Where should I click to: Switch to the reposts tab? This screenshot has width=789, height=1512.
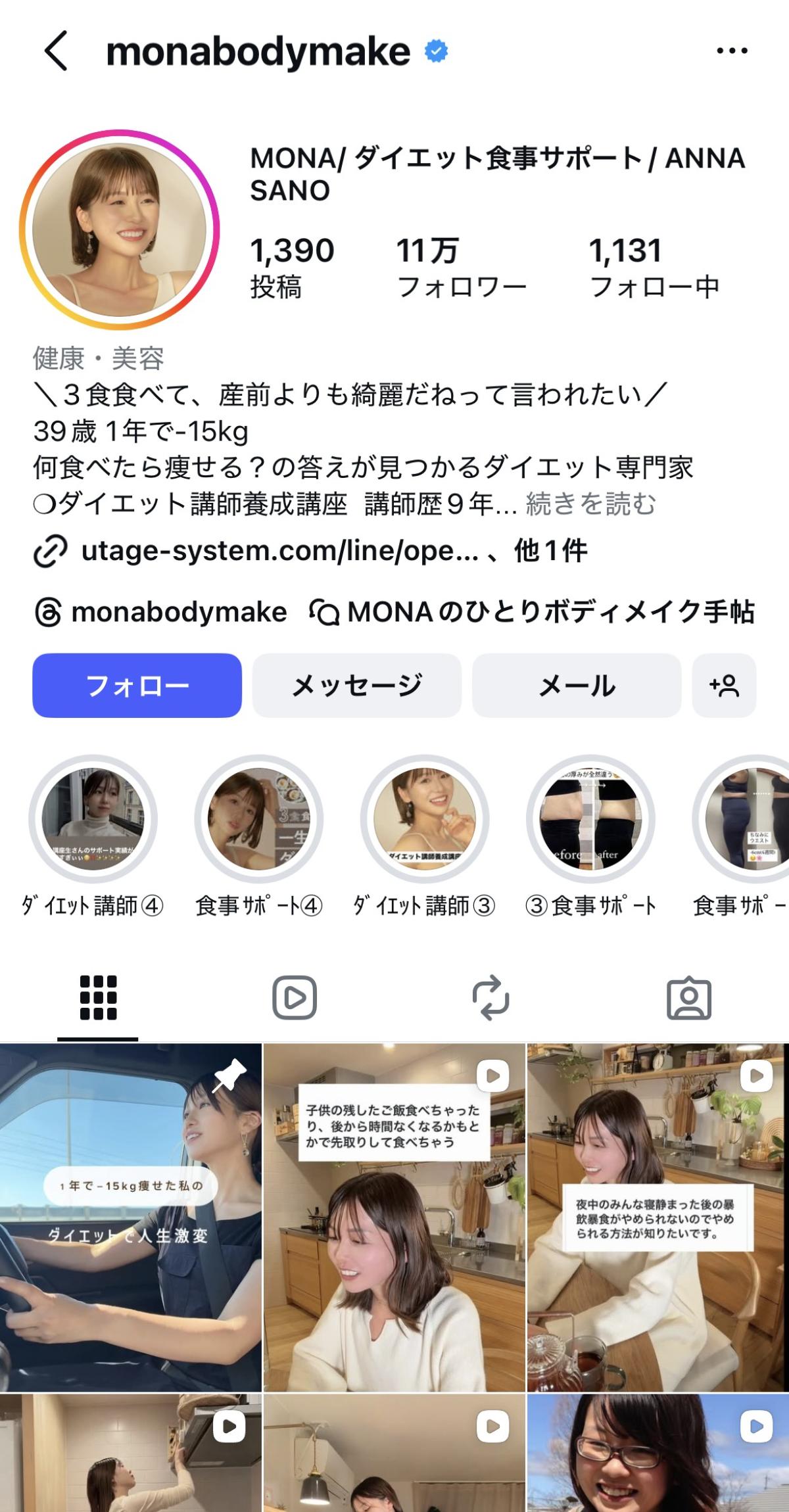[x=491, y=998]
